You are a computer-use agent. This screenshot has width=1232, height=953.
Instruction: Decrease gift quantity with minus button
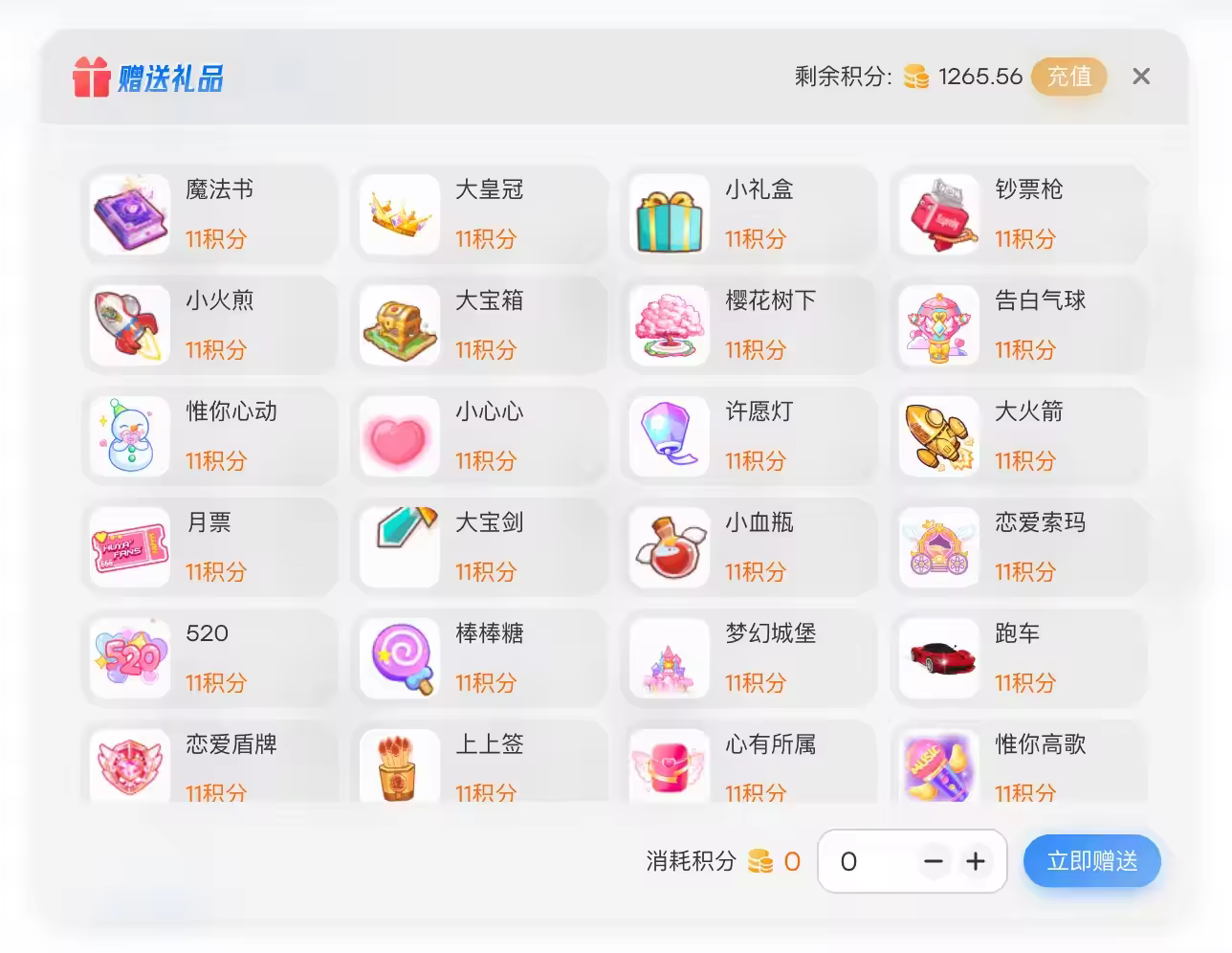pyautogui.click(x=934, y=862)
